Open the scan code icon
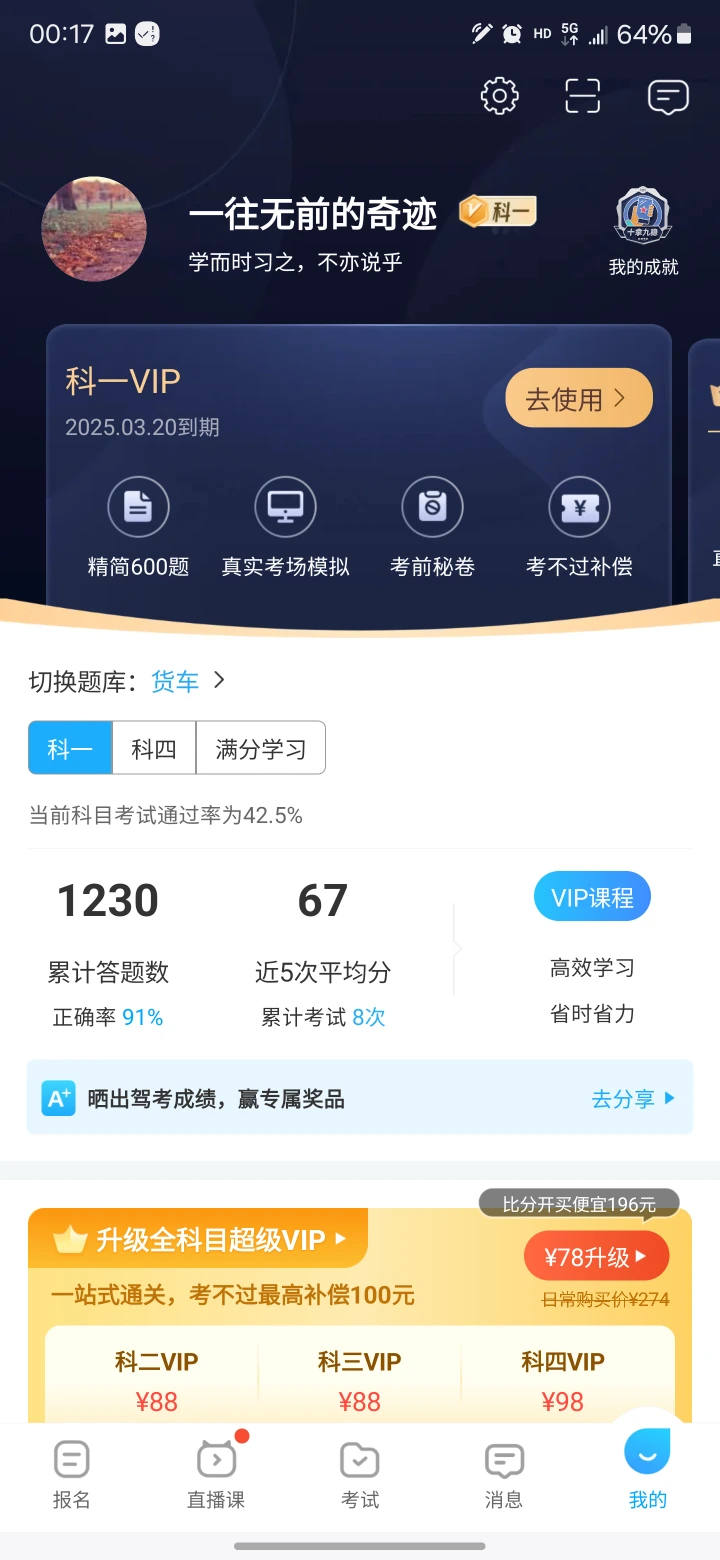 (x=583, y=96)
